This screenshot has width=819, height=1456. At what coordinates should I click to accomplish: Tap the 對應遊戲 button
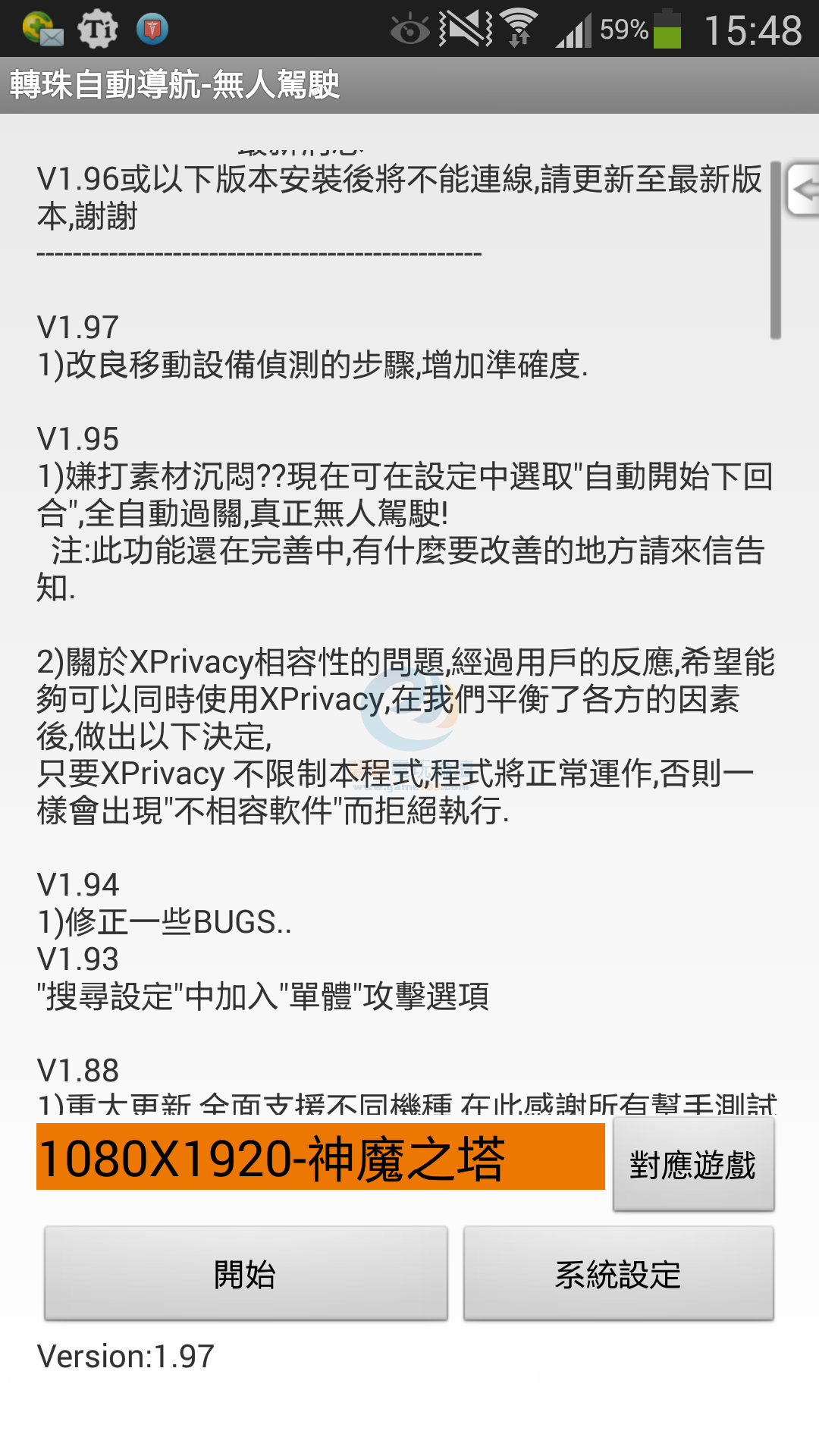pos(693,1165)
